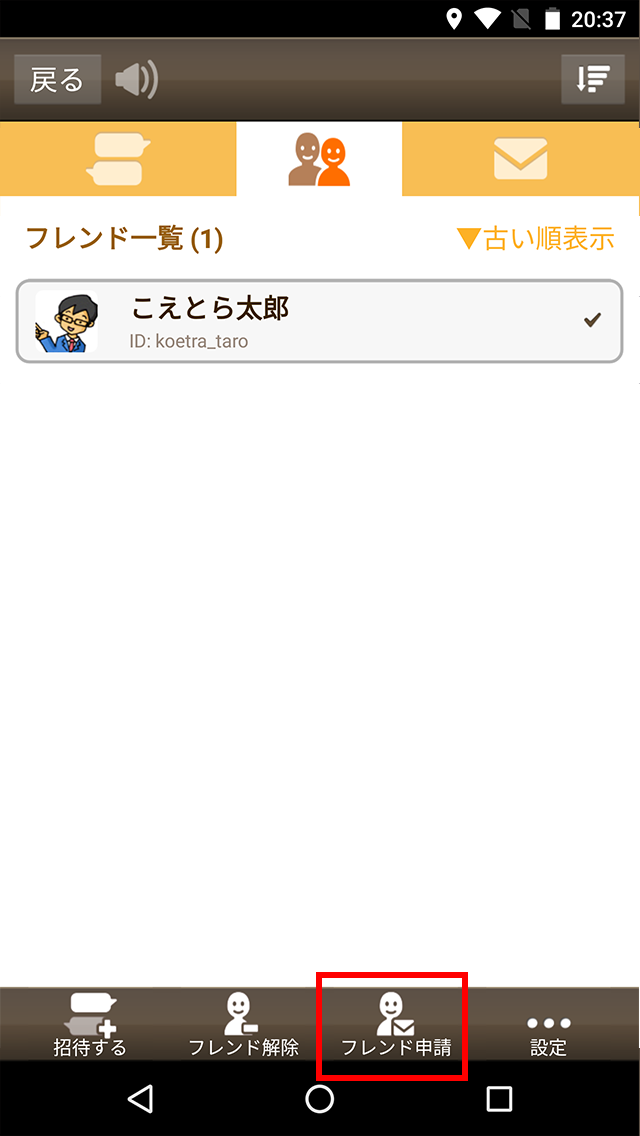Open the sort order icon
640x1136 pixels.
click(593, 80)
